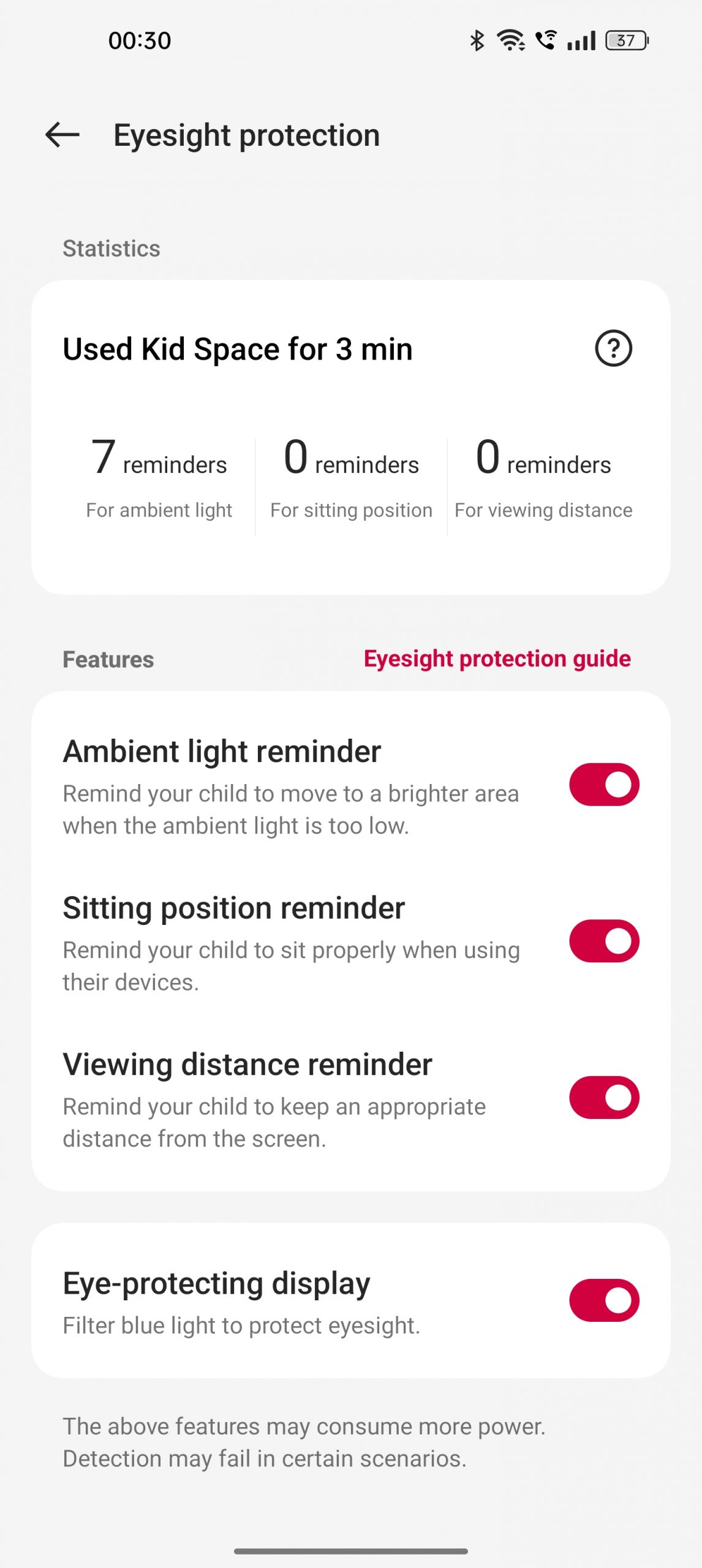This screenshot has width=702, height=1568.
Task: Switch off Eye-protecting display
Action: [x=604, y=1300]
